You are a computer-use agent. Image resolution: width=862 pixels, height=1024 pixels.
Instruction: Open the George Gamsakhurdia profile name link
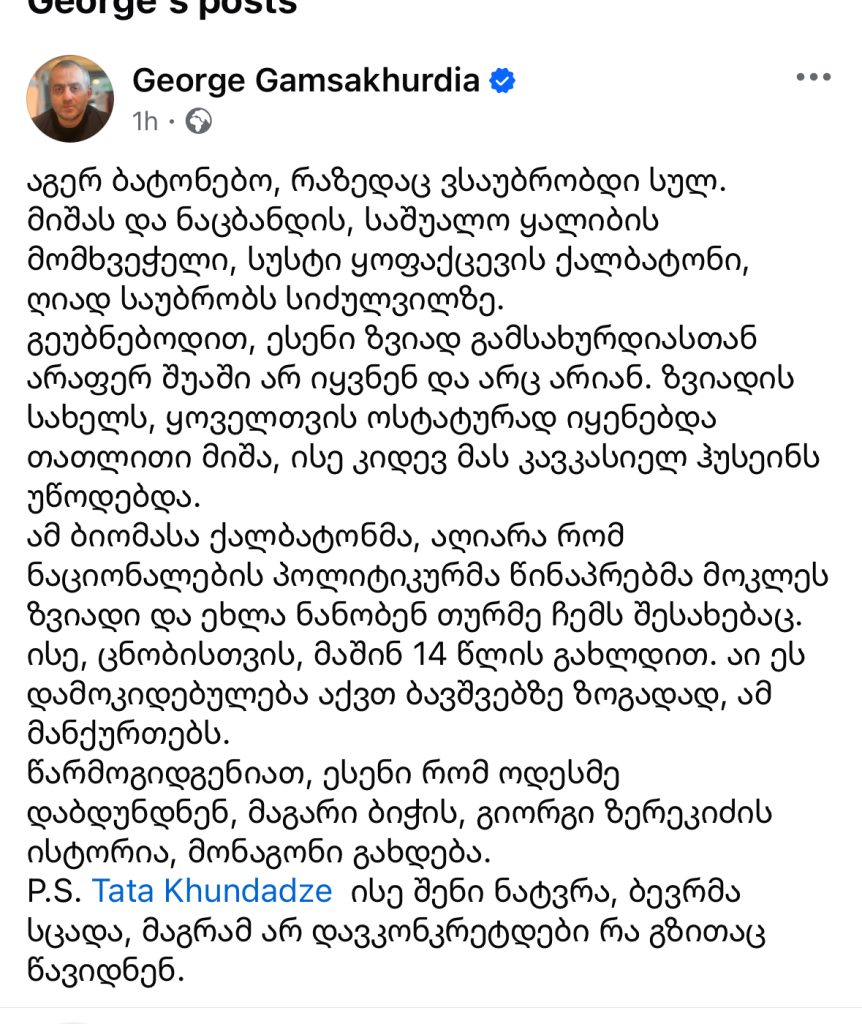coord(306,80)
